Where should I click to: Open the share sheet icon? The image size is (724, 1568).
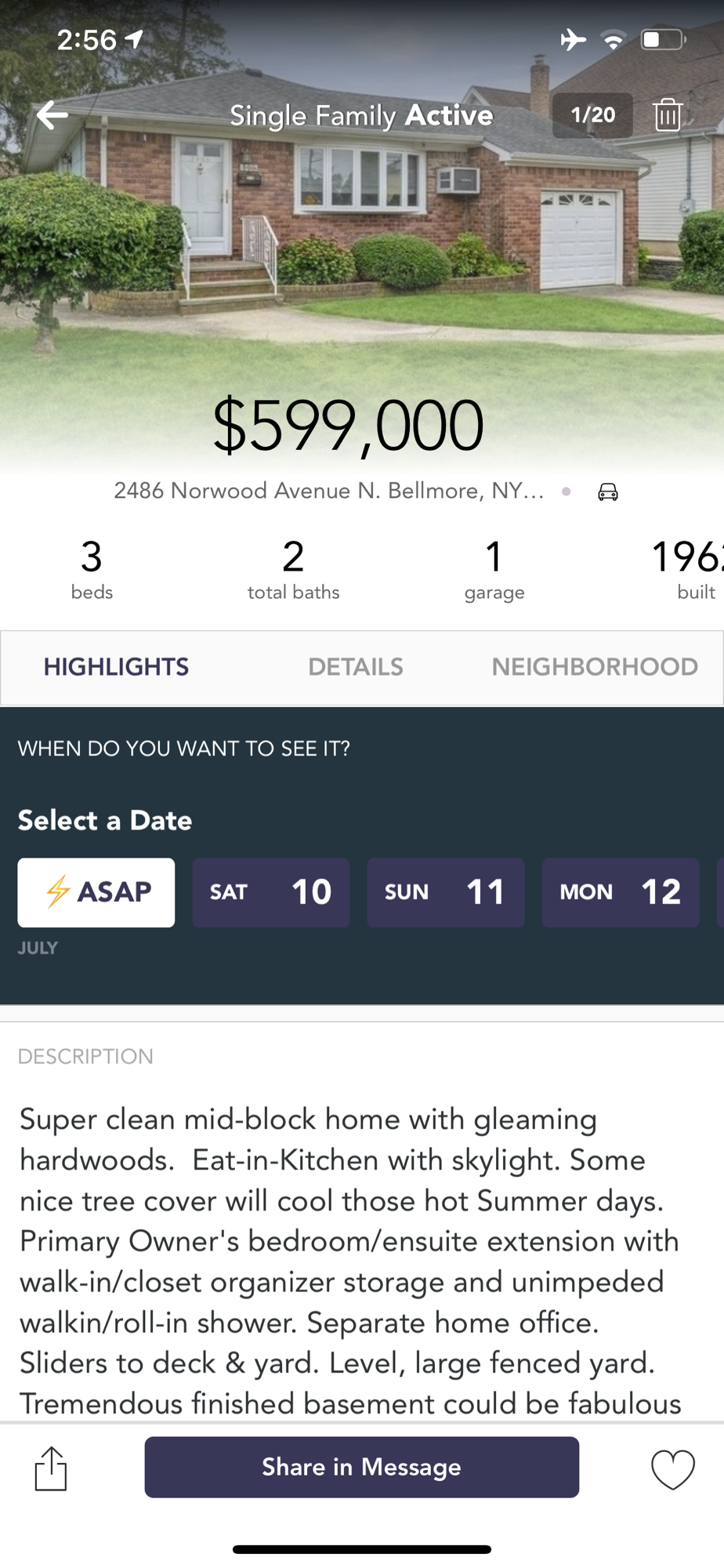tap(51, 1468)
